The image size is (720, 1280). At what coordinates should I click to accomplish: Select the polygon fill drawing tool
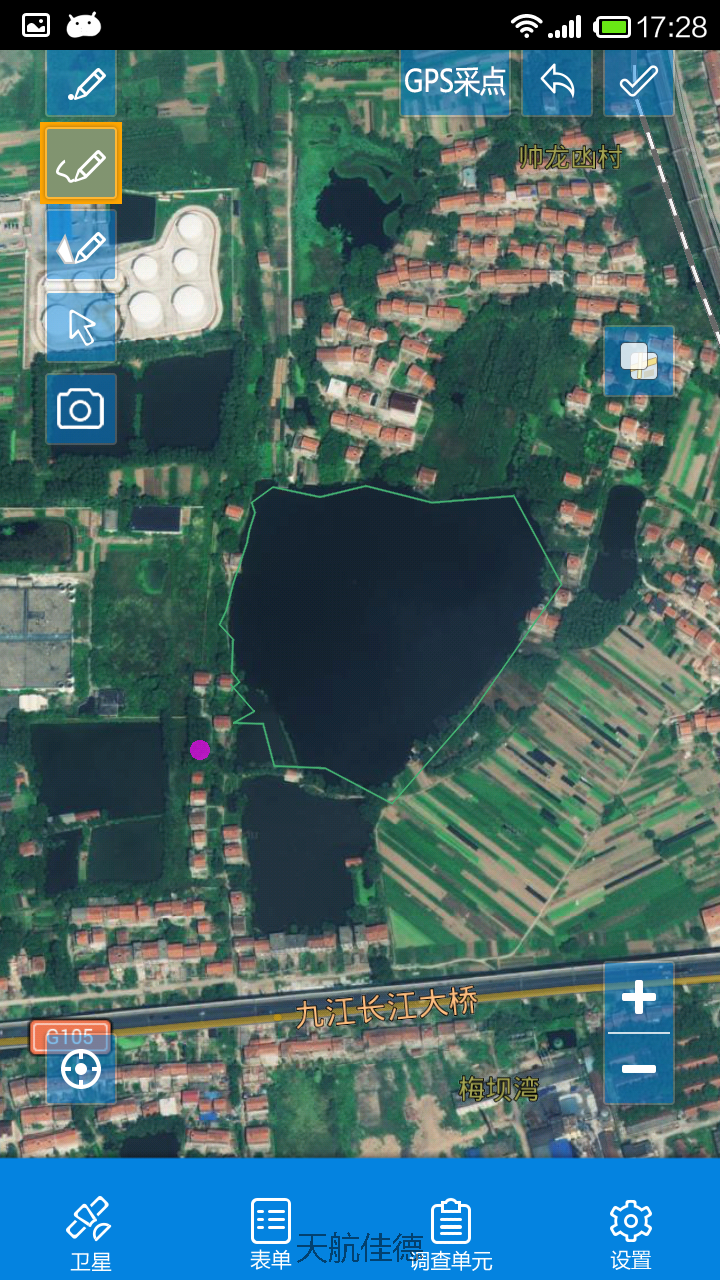pos(81,245)
